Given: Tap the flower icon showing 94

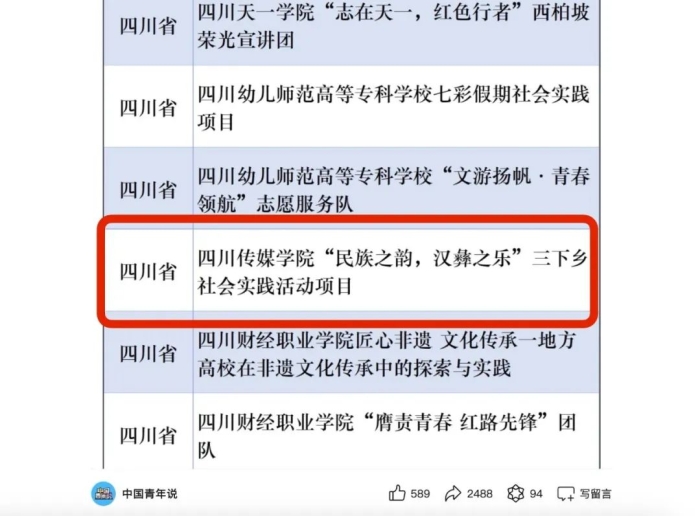Looking at the screenshot, I should point(516,493).
